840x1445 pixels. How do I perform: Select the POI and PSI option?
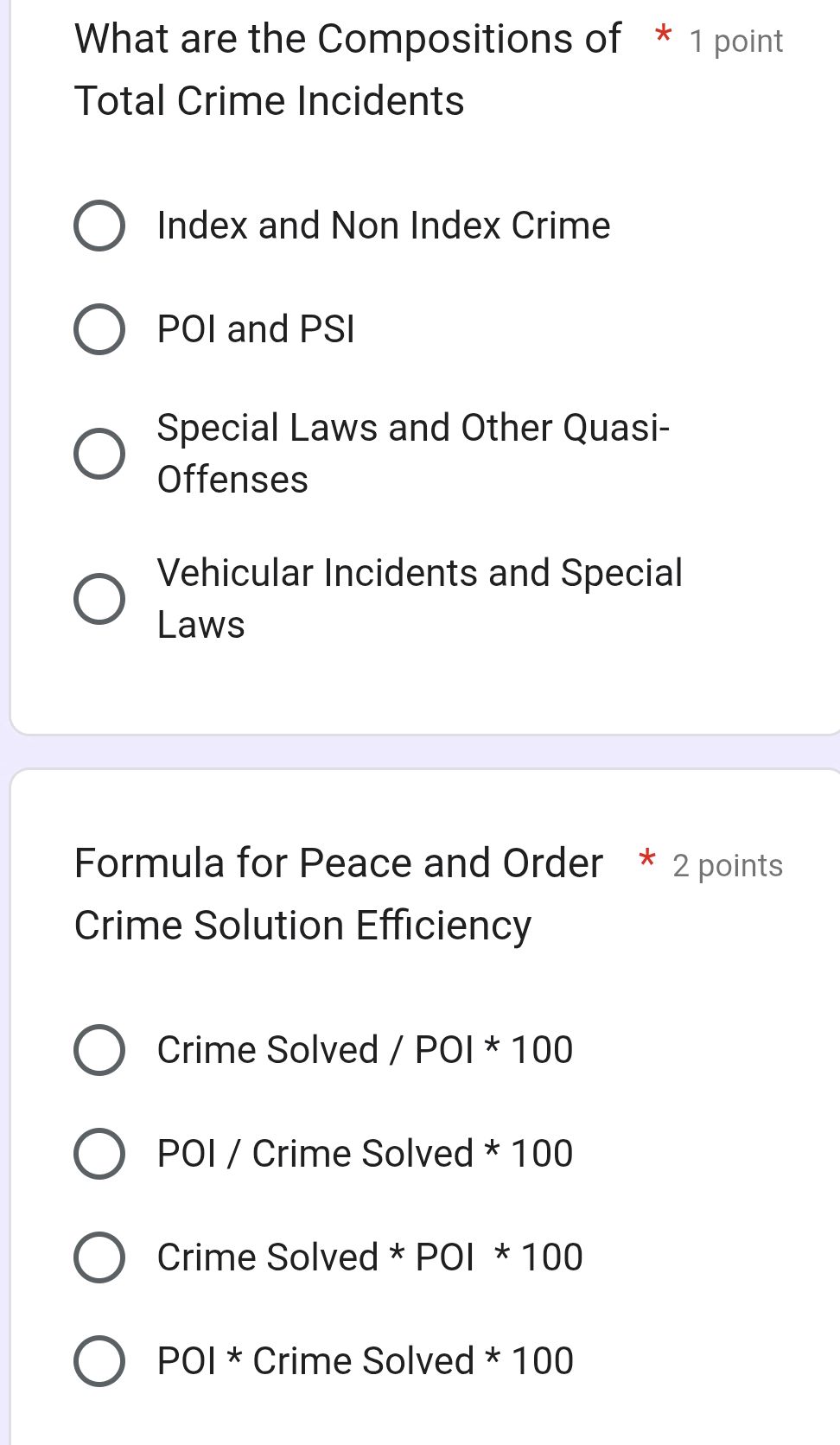pyautogui.click(x=98, y=331)
